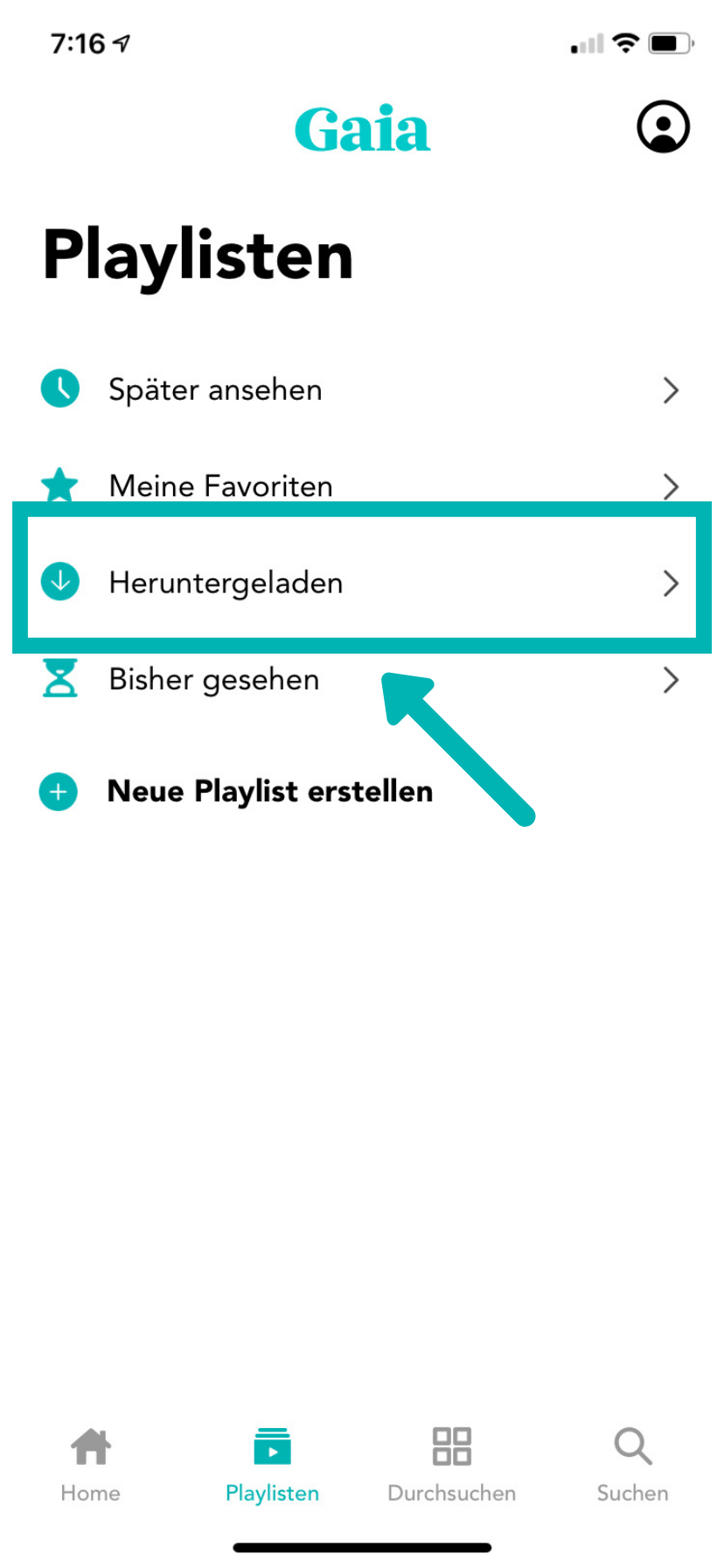Go to the Durchsuchen tab
Viewport: 724px width, 1568px height.
click(451, 1457)
